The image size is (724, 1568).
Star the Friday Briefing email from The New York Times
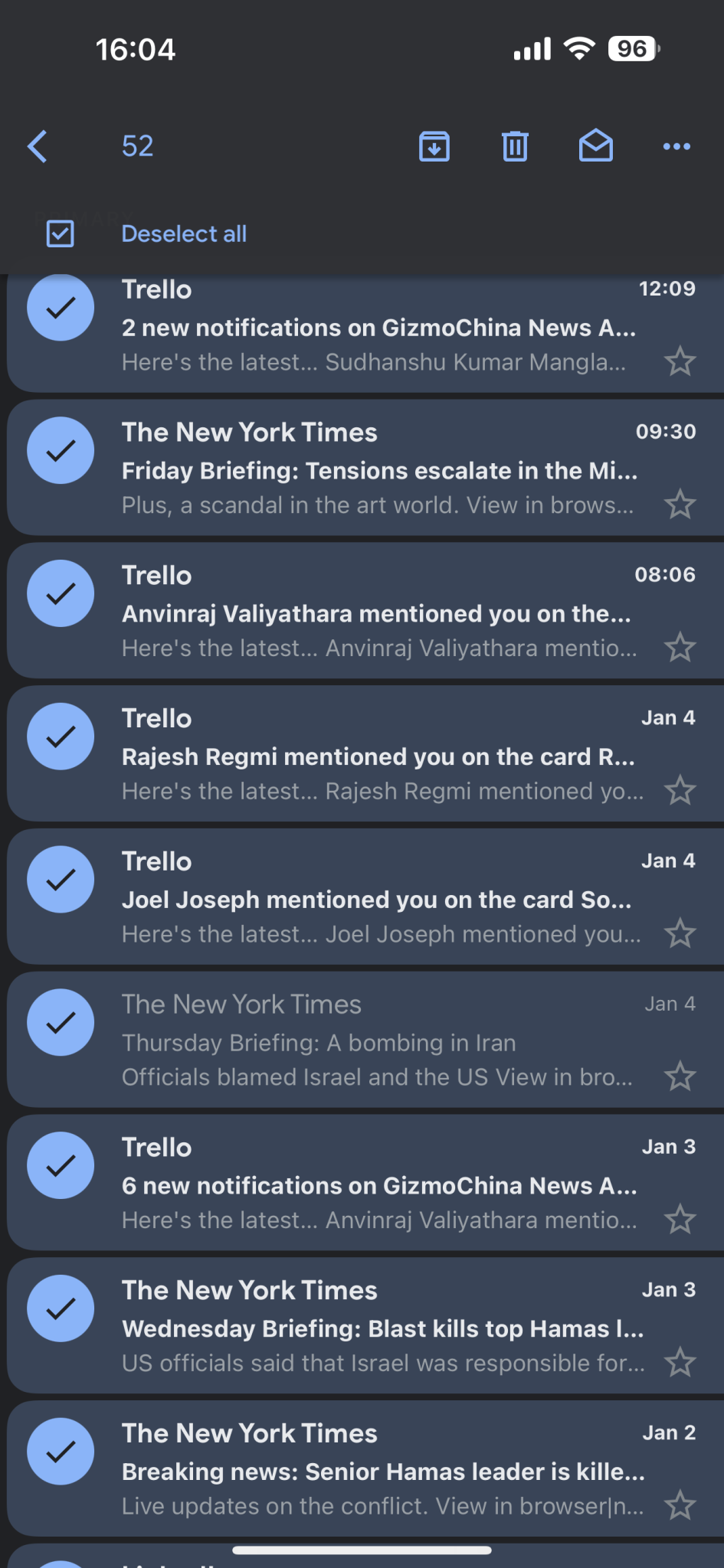(x=680, y=505)
